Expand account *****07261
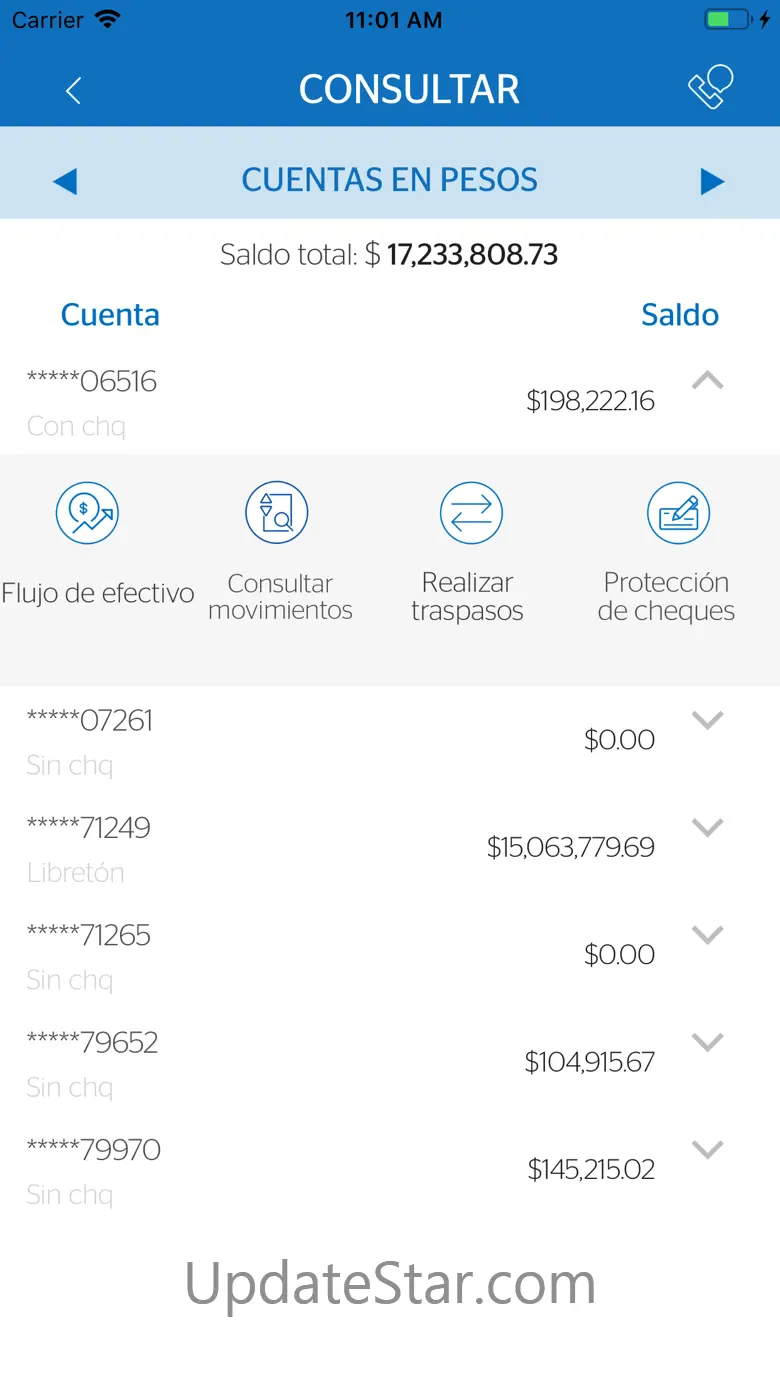780x1387 pixels. [x=707, y=720]
